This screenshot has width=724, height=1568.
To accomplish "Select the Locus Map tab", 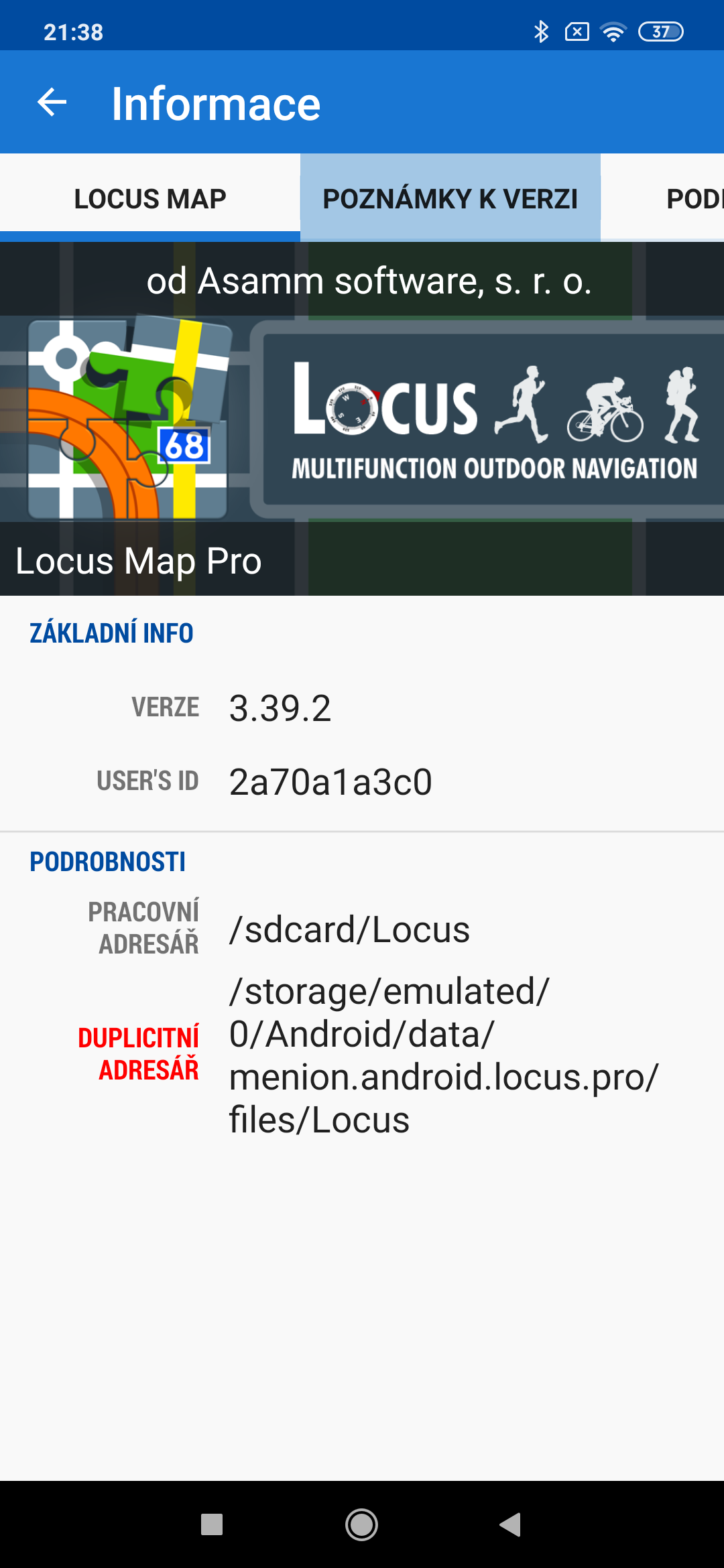I will pyautogui.click(x=150, y=198).
